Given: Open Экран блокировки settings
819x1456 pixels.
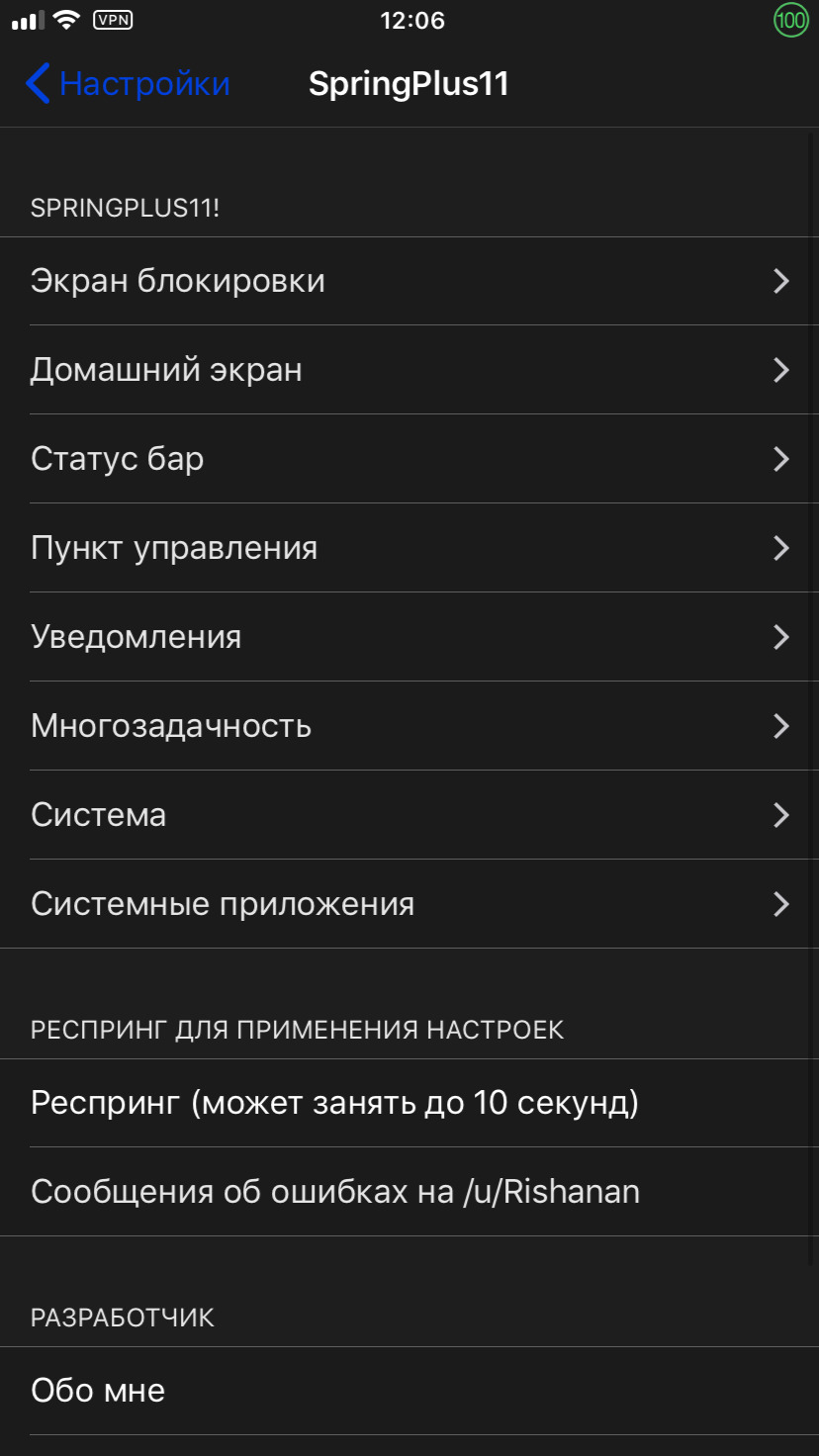Looking at the screenshot, I should (409, 281).
